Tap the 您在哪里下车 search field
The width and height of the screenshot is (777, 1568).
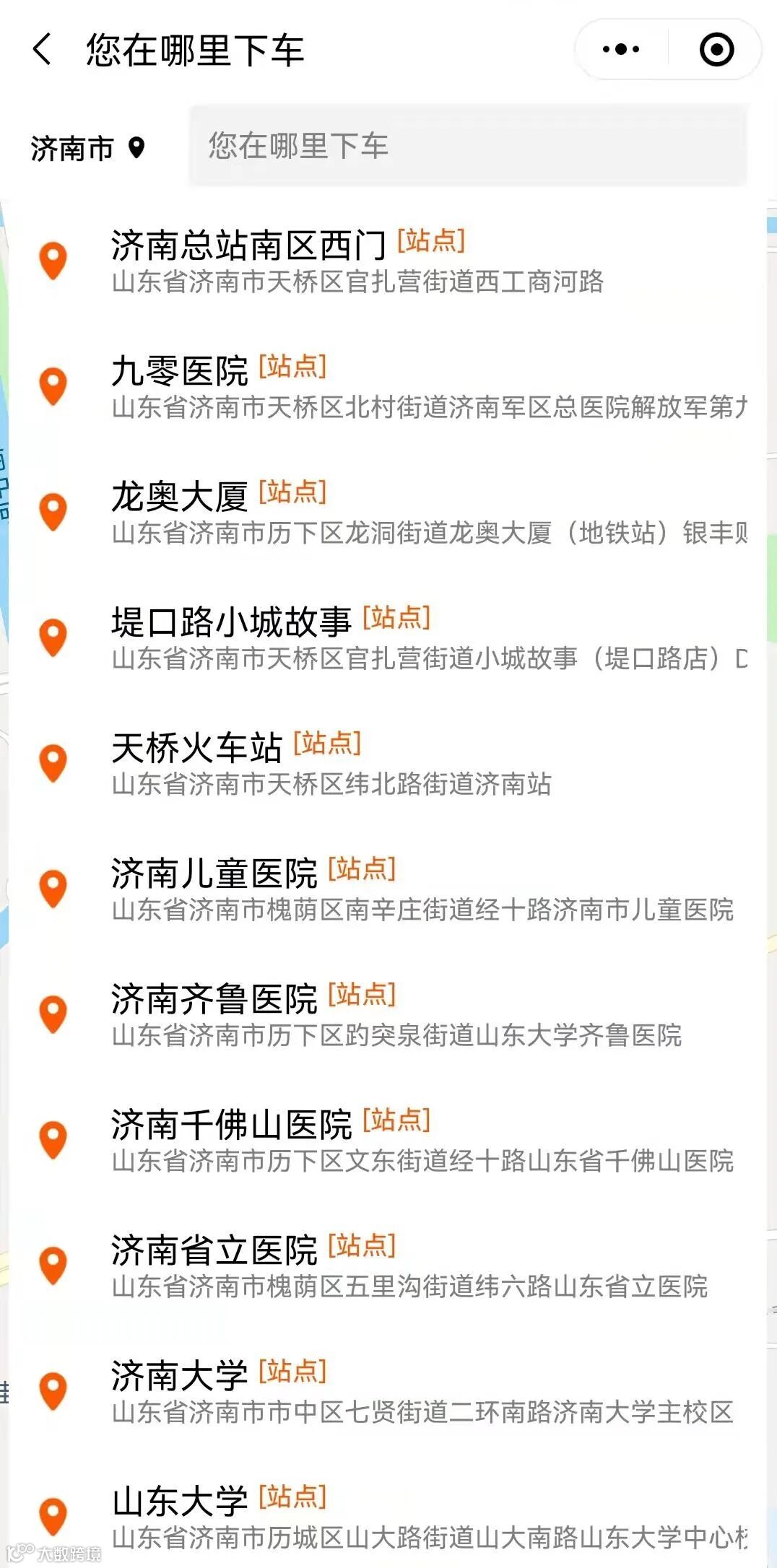tap(468, 146)
